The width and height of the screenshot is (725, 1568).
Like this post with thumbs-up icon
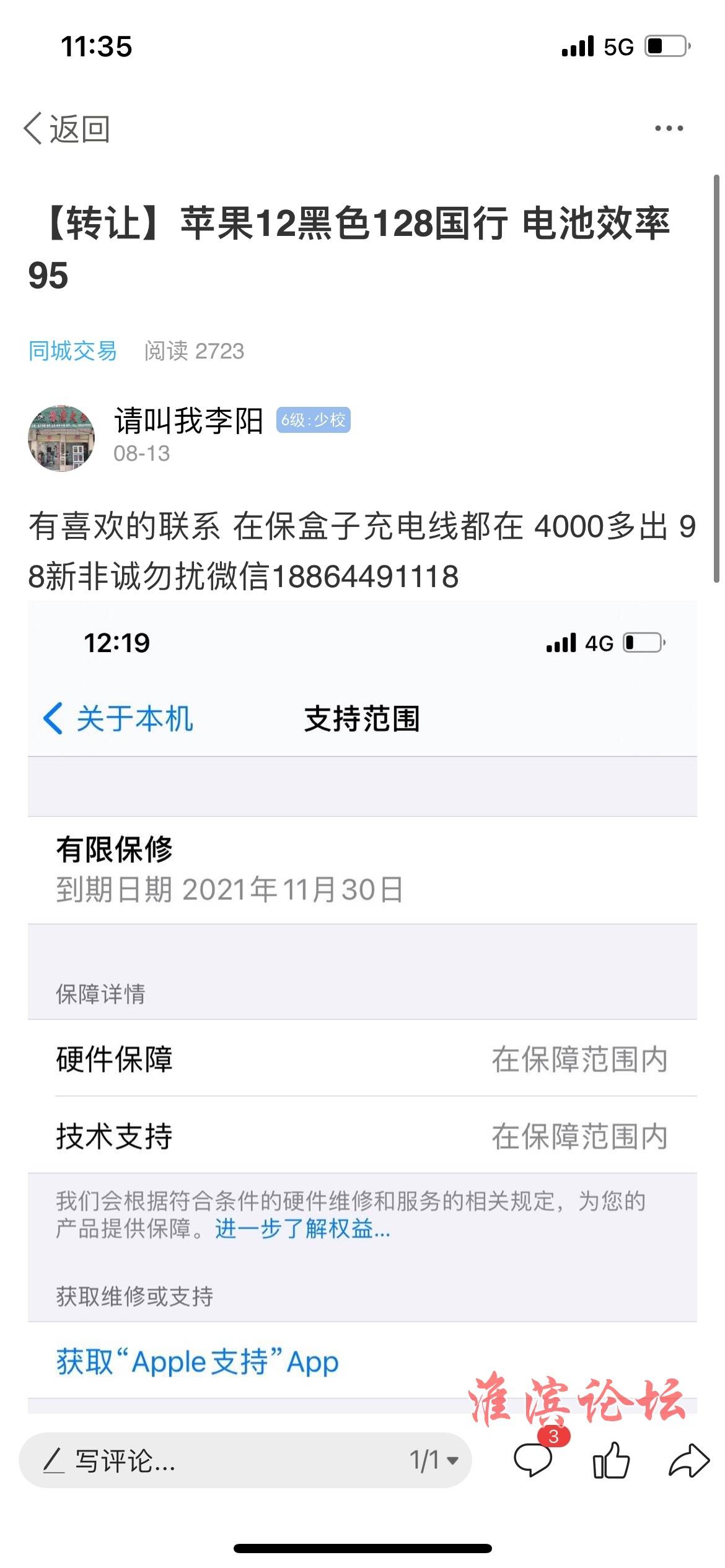coord(611,1461)
